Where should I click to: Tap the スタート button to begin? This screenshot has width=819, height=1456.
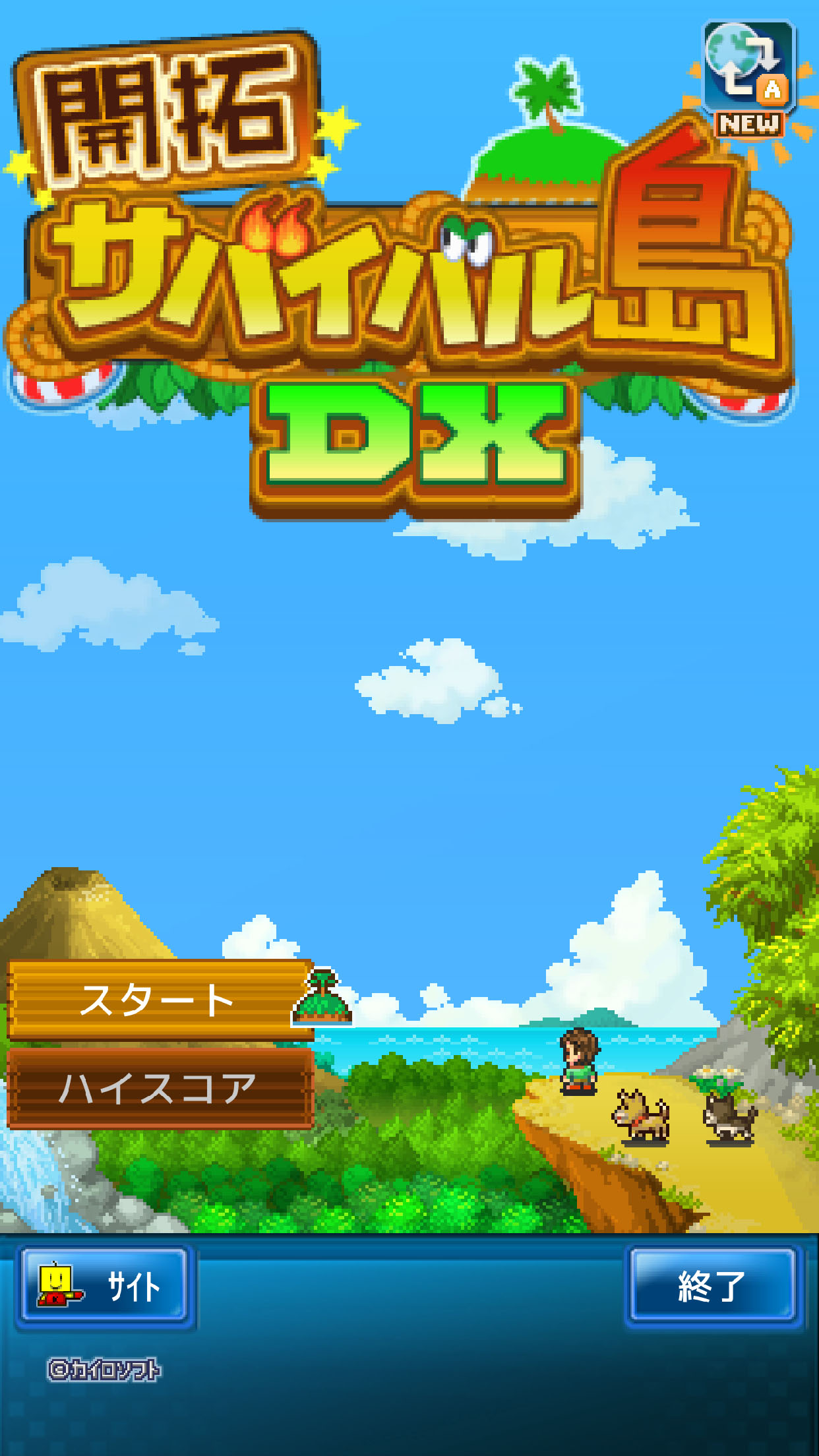[158, 1000]
